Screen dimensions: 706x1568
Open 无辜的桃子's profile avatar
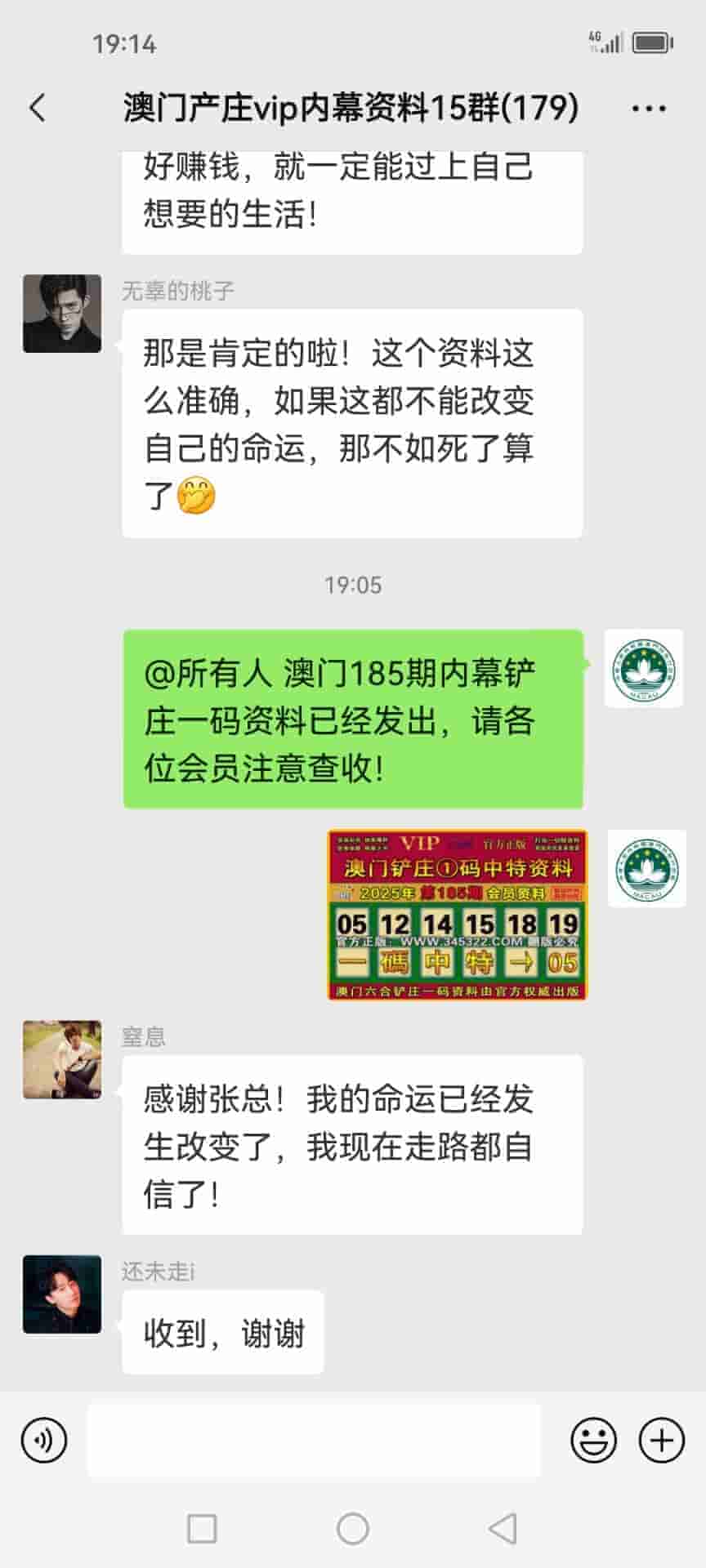(x=62, y=314)
